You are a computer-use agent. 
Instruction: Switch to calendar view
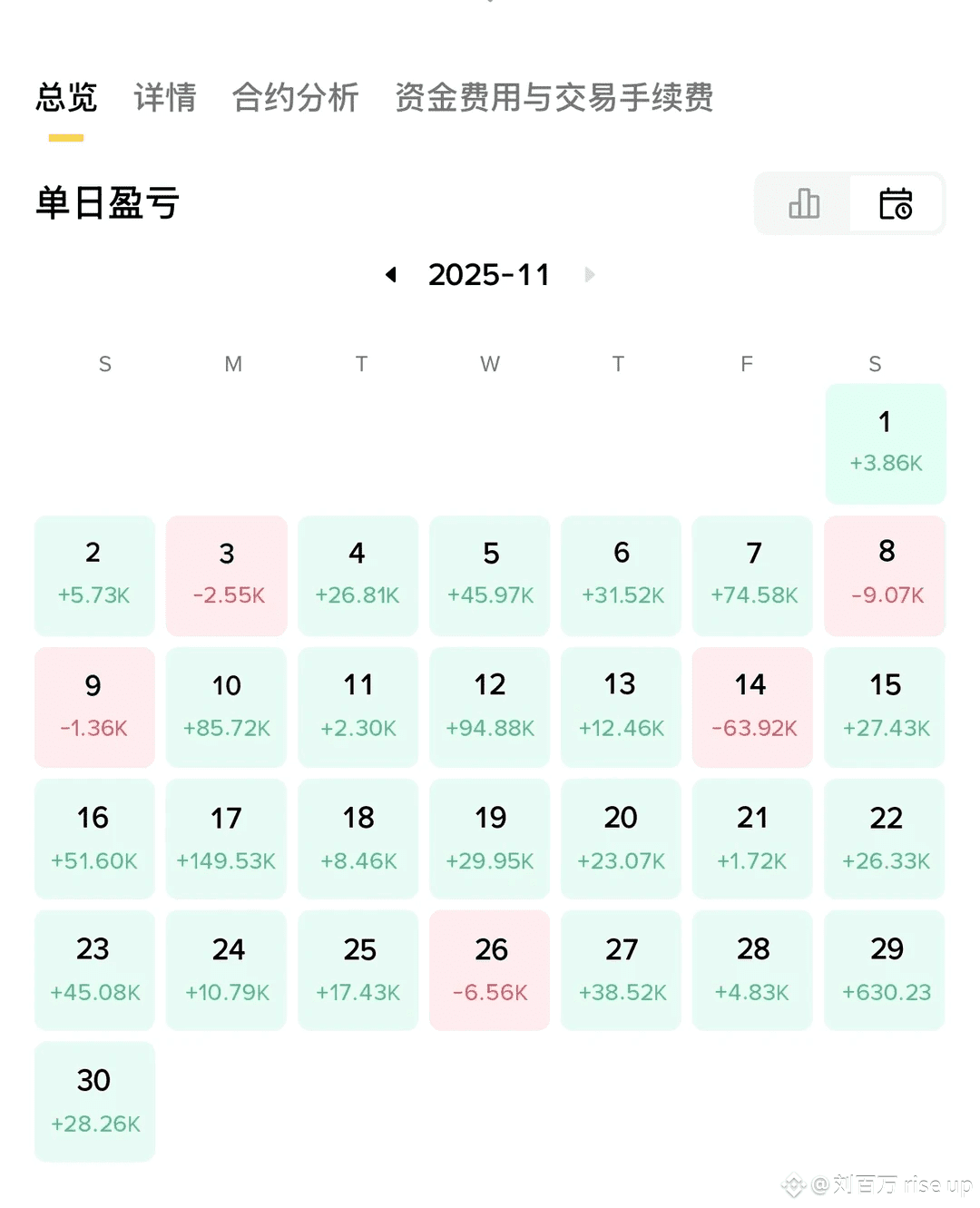896,203
